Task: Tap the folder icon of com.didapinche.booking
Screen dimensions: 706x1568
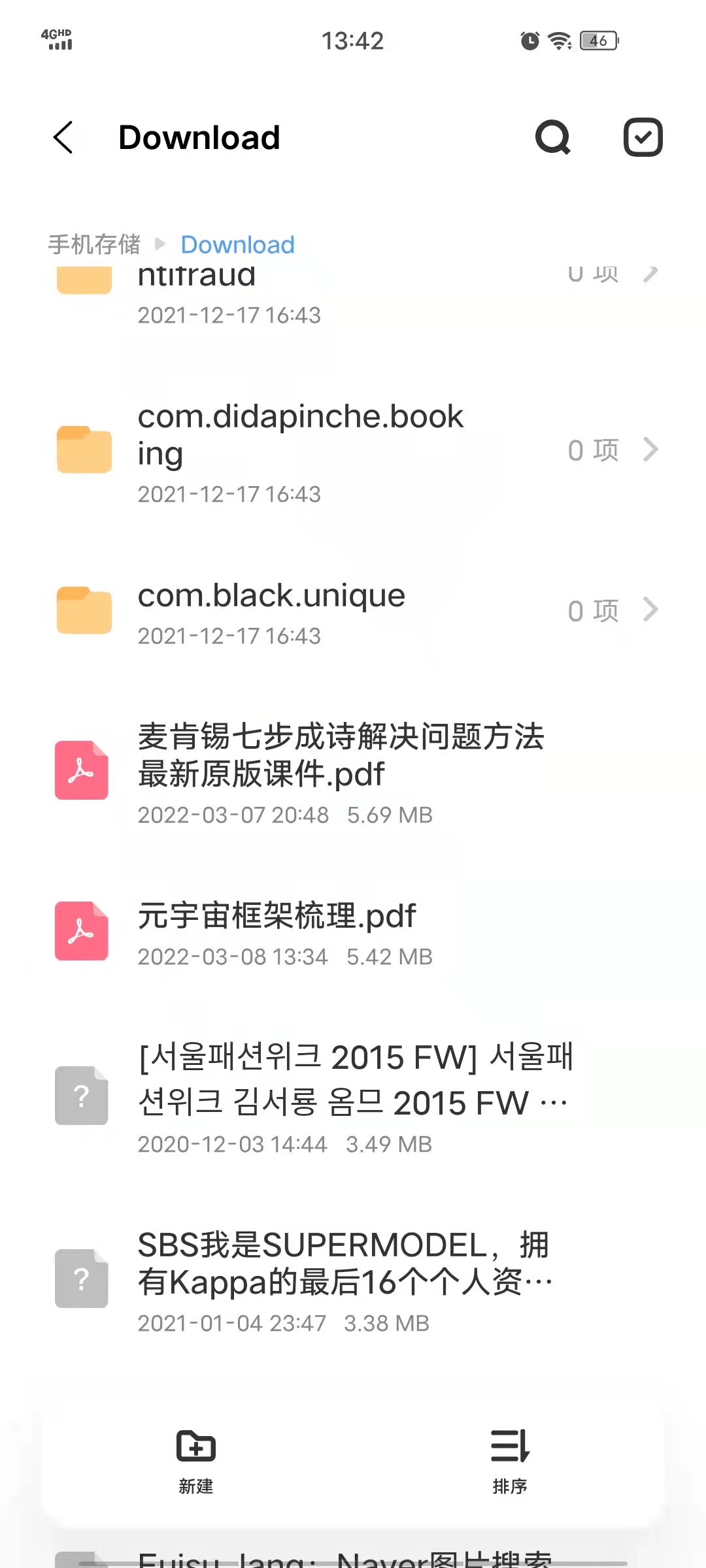Action: 83,449
